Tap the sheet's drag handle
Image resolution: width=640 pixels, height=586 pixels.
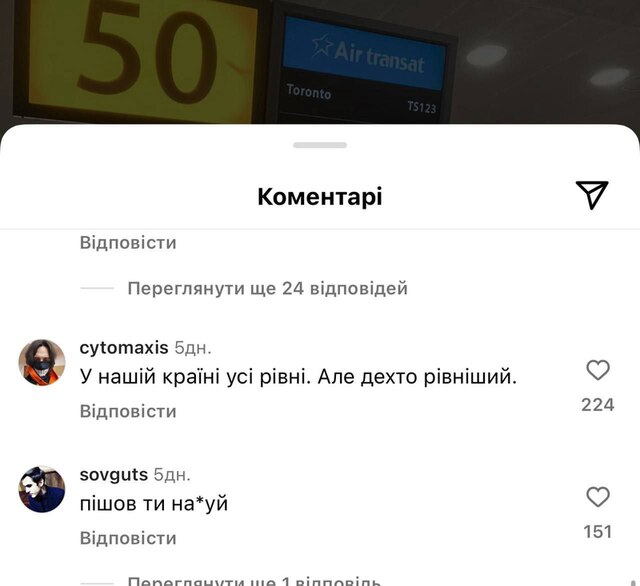[x=320, y=145]
